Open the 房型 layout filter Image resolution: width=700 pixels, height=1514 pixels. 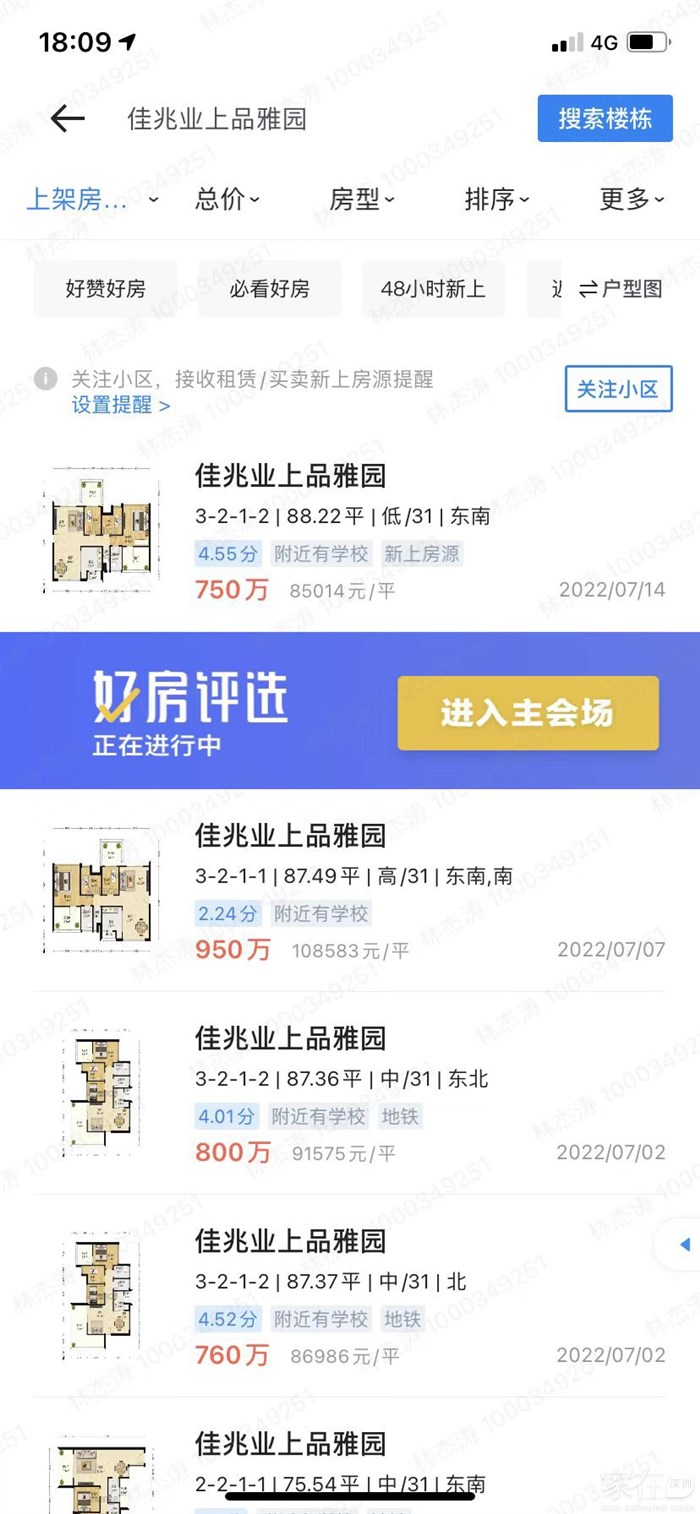pyautogui.click(x=362, y=199)
